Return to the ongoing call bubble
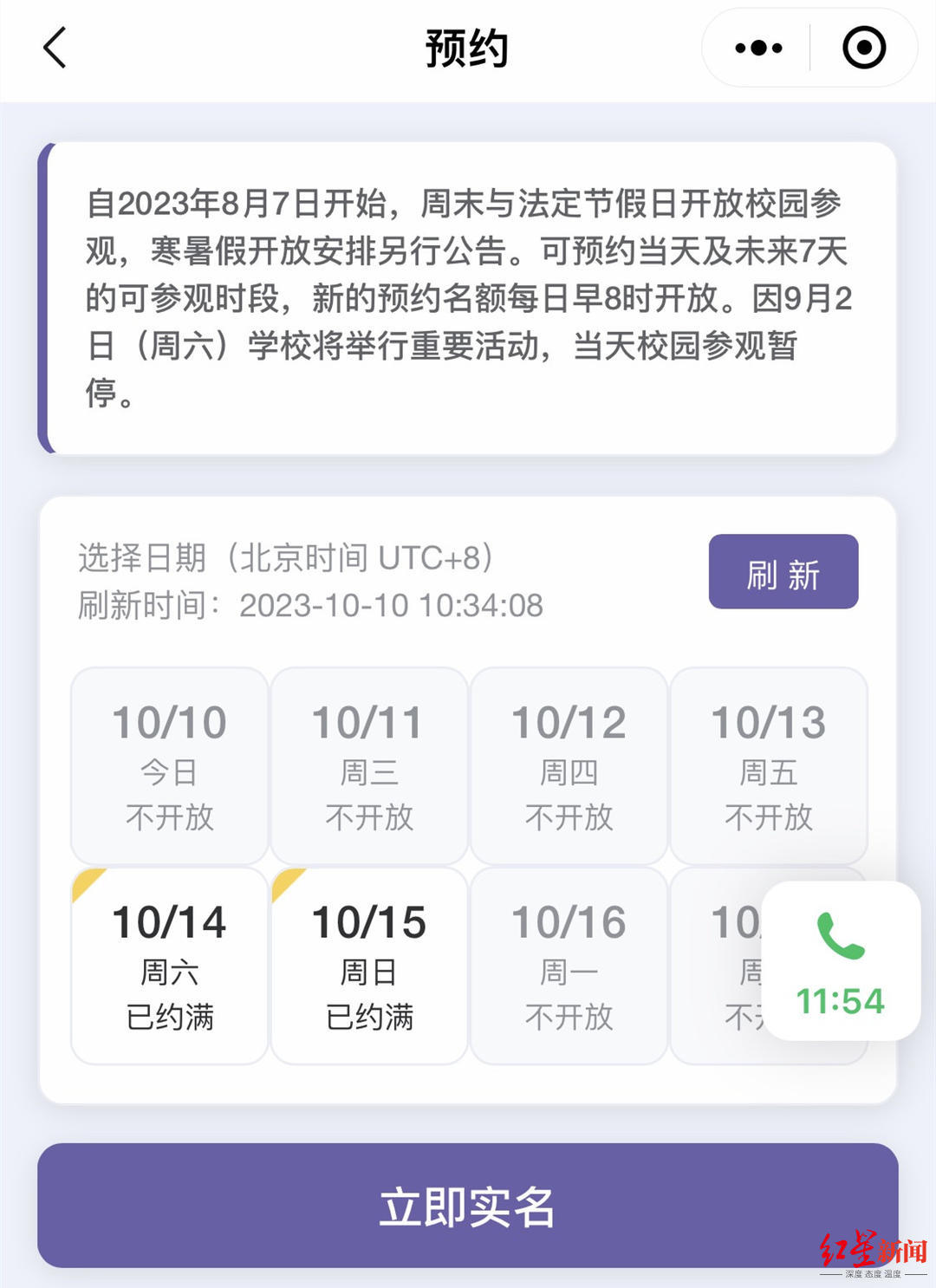 click(x=840, y=960)
